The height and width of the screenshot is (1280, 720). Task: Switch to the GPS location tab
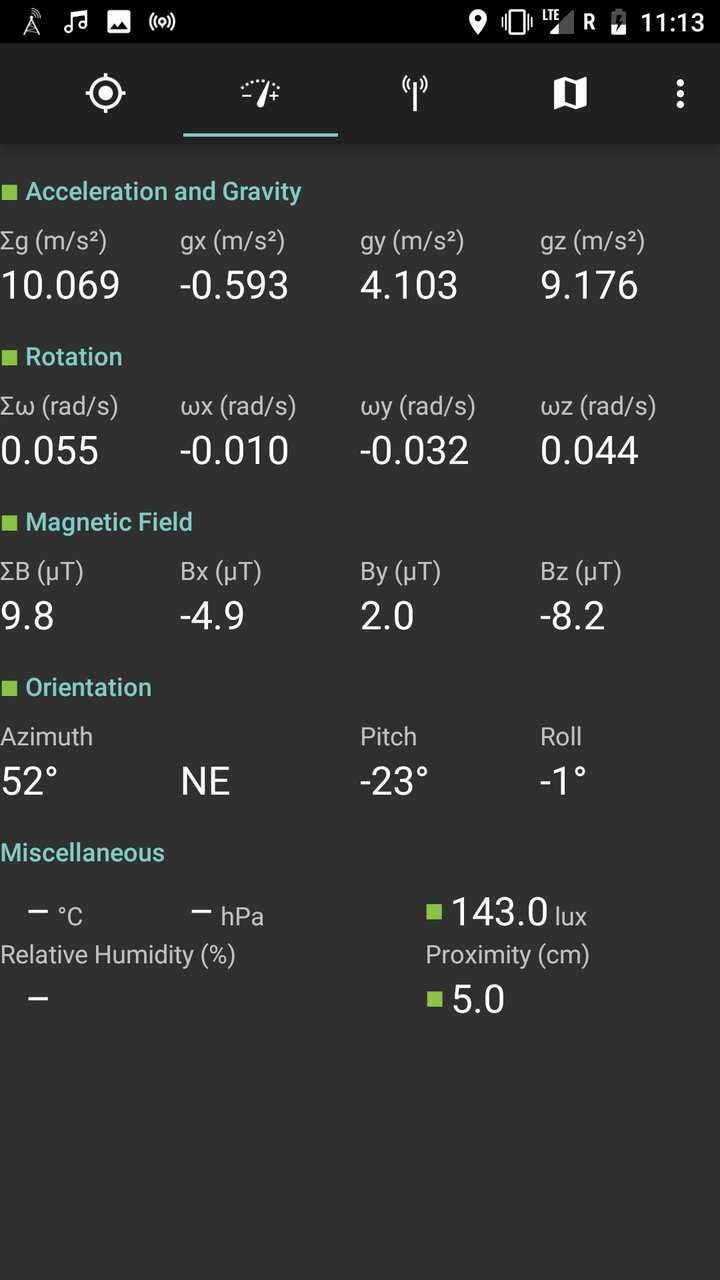pyautogui.click(x=105, y=94)
